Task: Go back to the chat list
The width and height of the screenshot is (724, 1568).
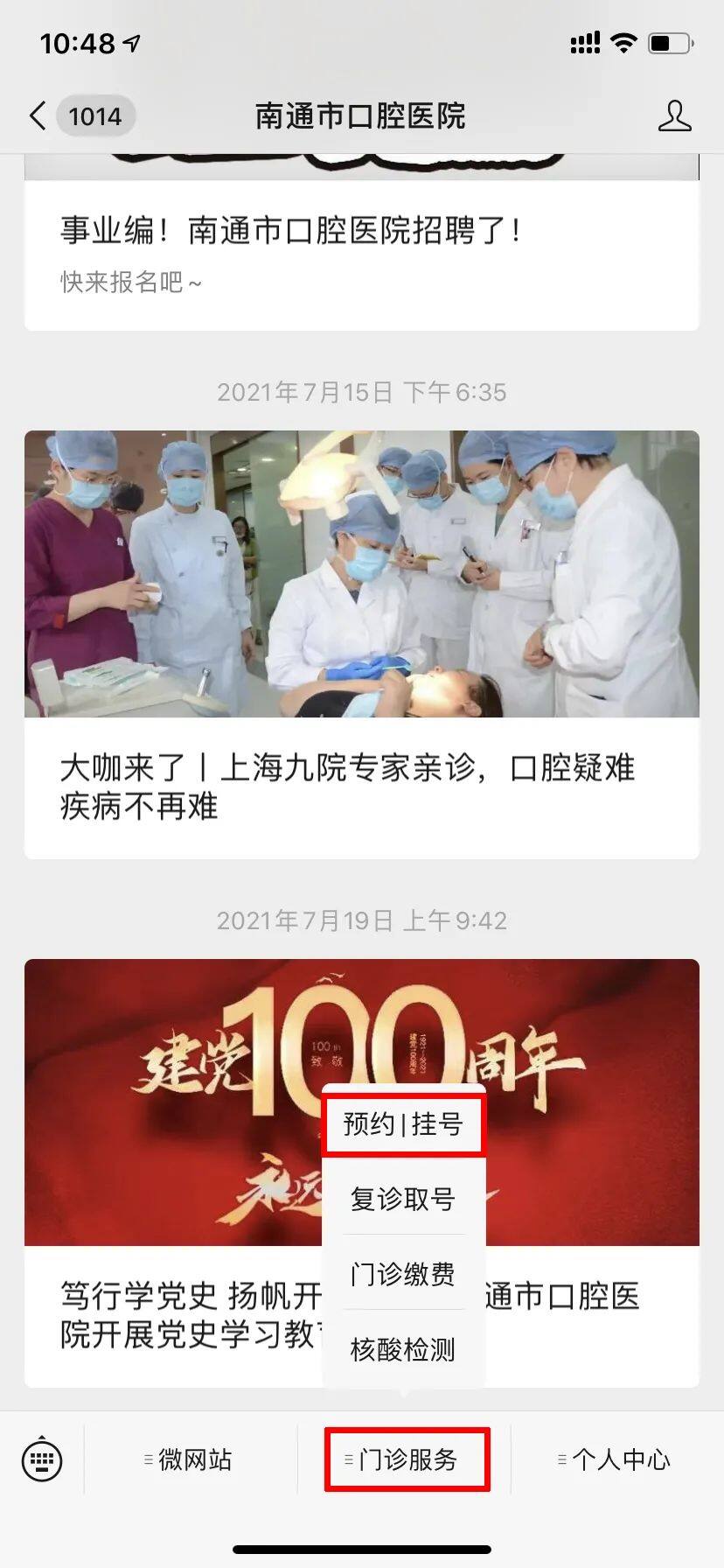Action: [38, 115]
